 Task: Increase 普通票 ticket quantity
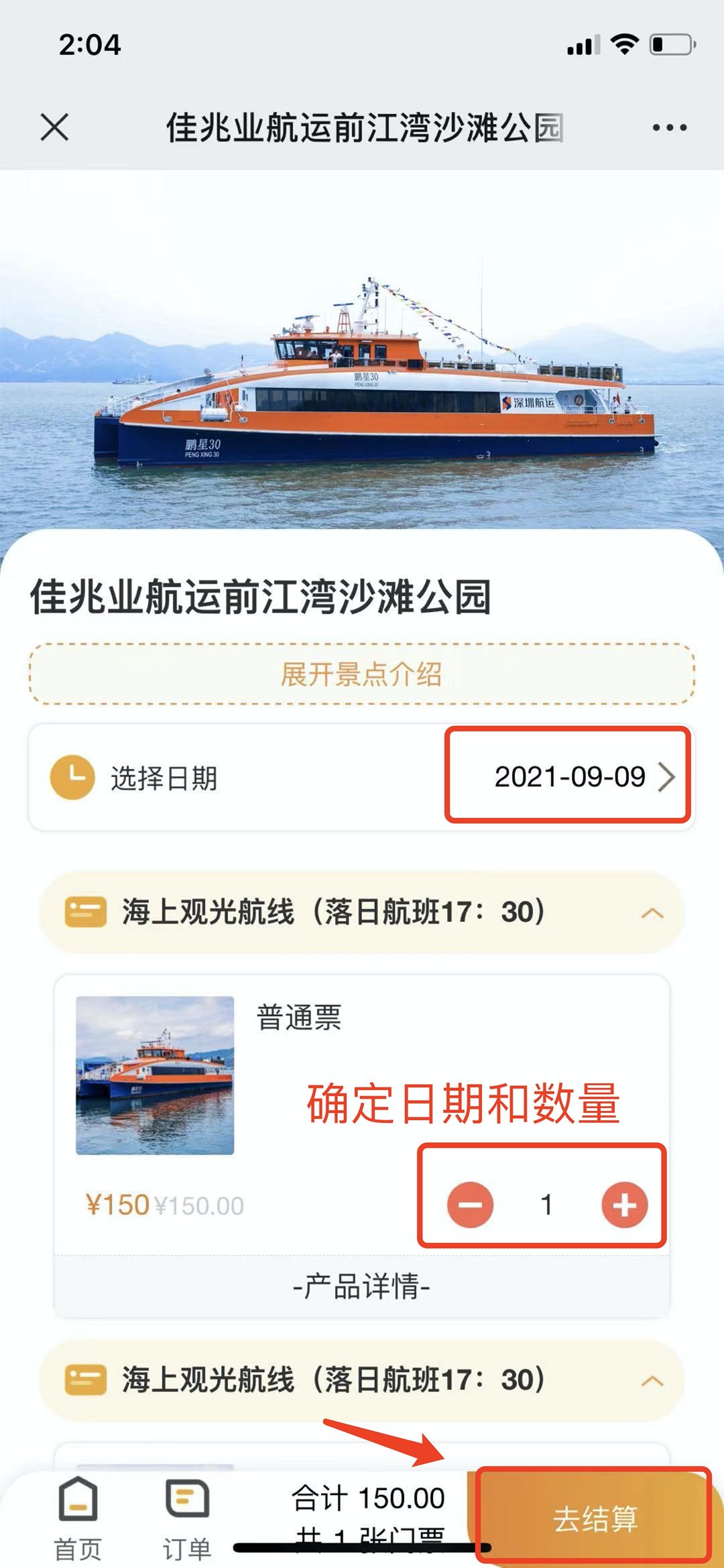click(624, 1205)
